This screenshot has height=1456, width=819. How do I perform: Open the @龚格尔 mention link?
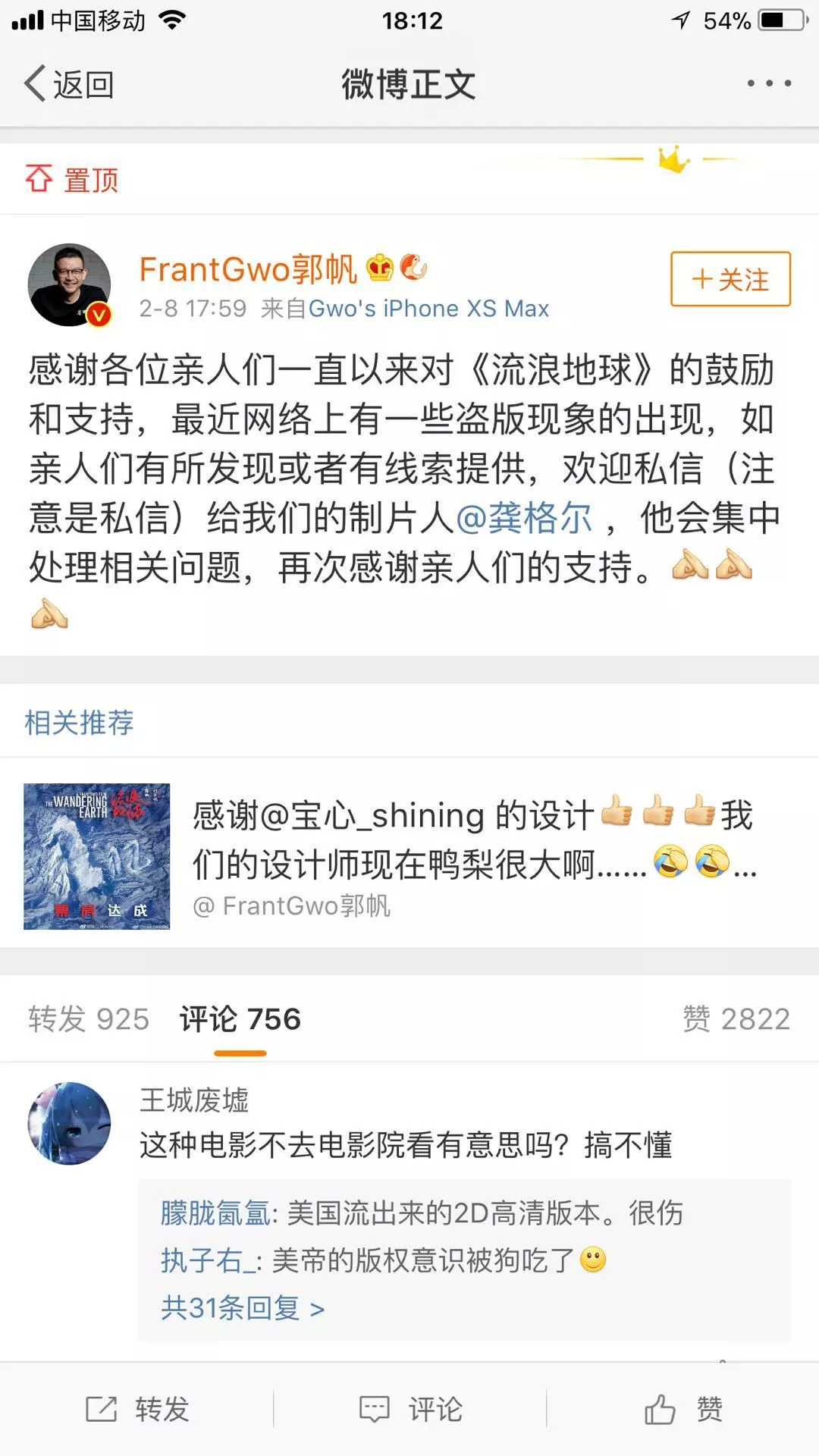coord(524,519)
